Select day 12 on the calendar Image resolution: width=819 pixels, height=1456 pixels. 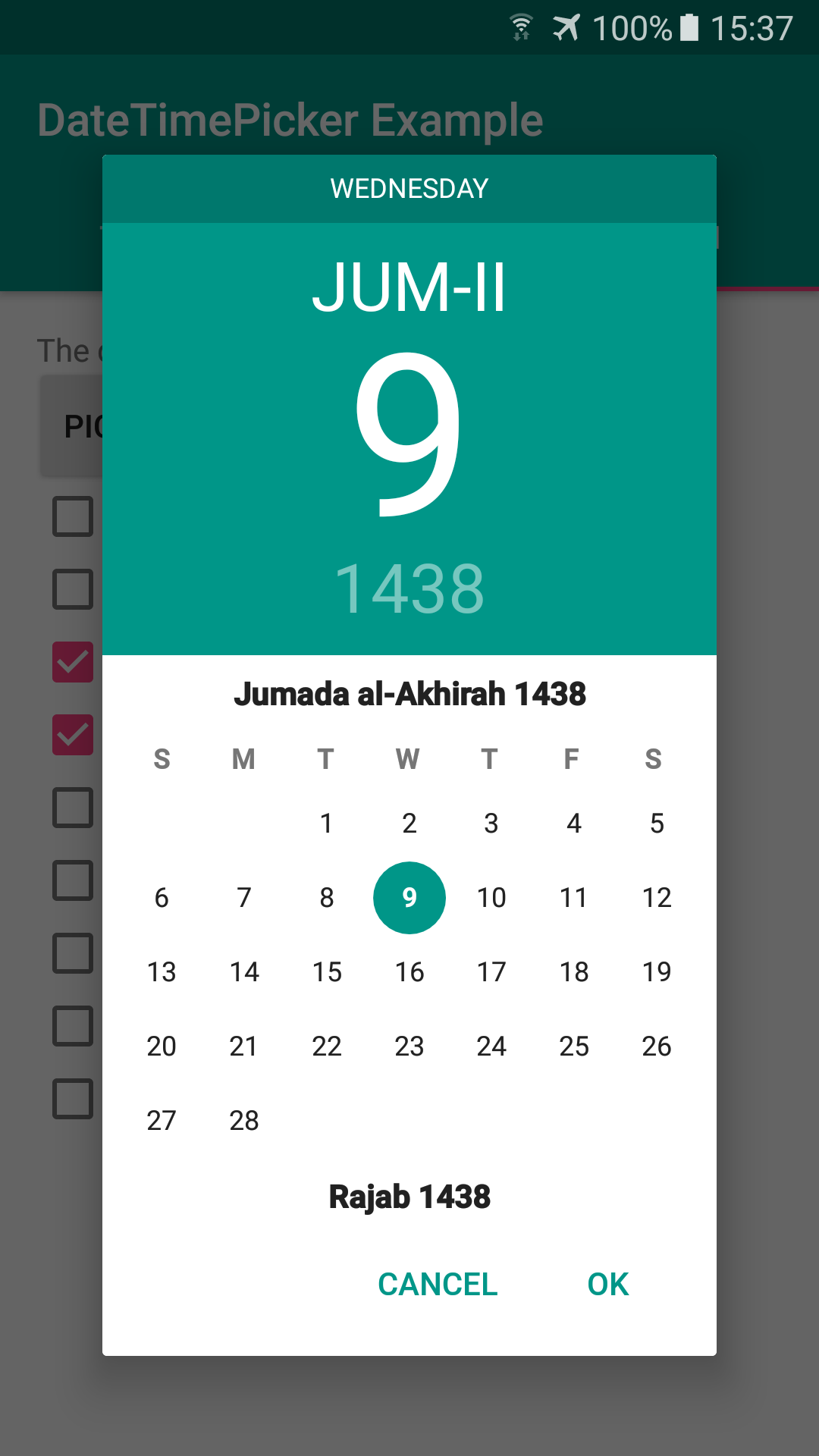click(657, 897)
